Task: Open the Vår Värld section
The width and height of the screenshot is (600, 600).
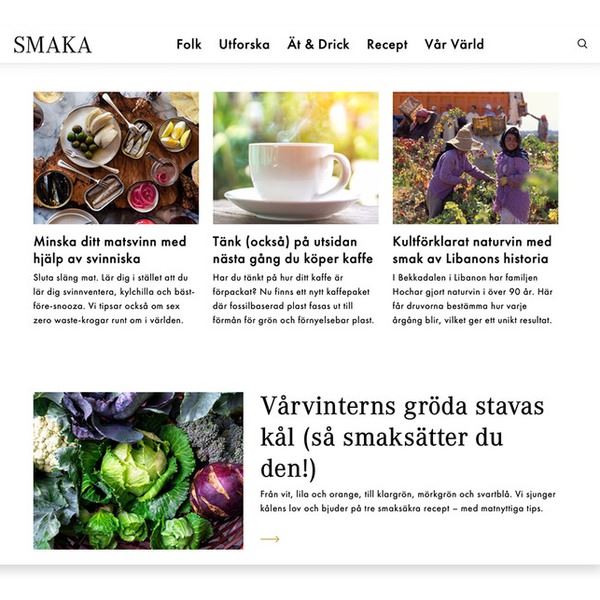Action: click(x=454, y=44)
